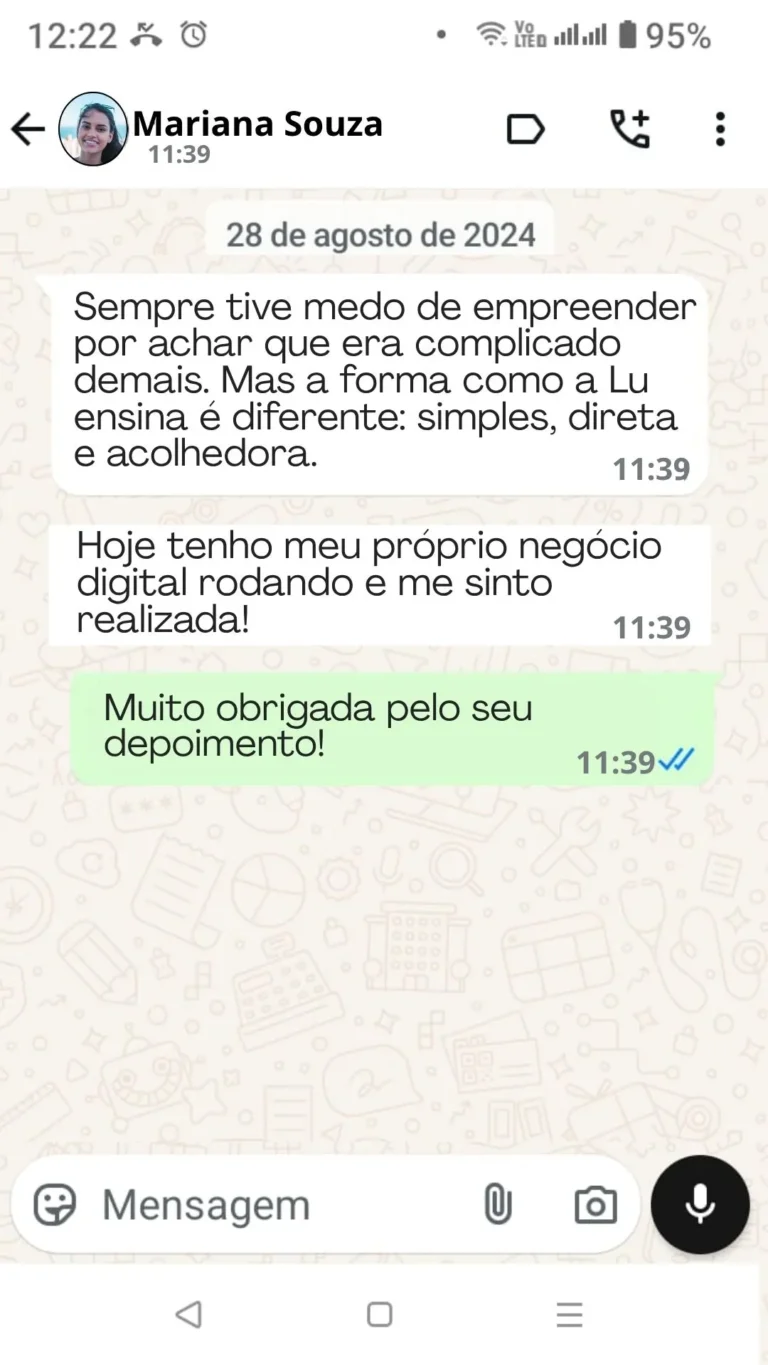Tap the back arrow to leave the chat

click(27, 128)
